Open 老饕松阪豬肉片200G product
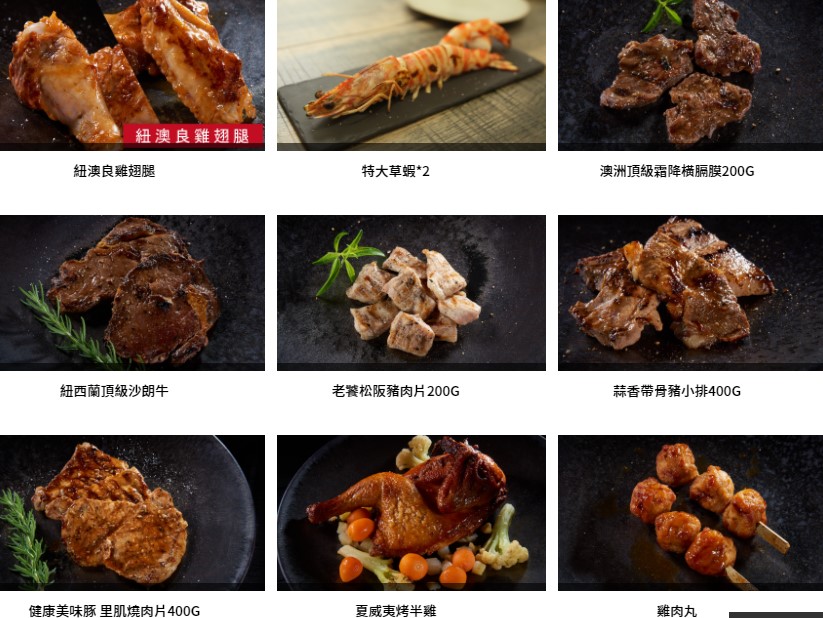Viewport: 823px width, 618px height. coord(411,292)
